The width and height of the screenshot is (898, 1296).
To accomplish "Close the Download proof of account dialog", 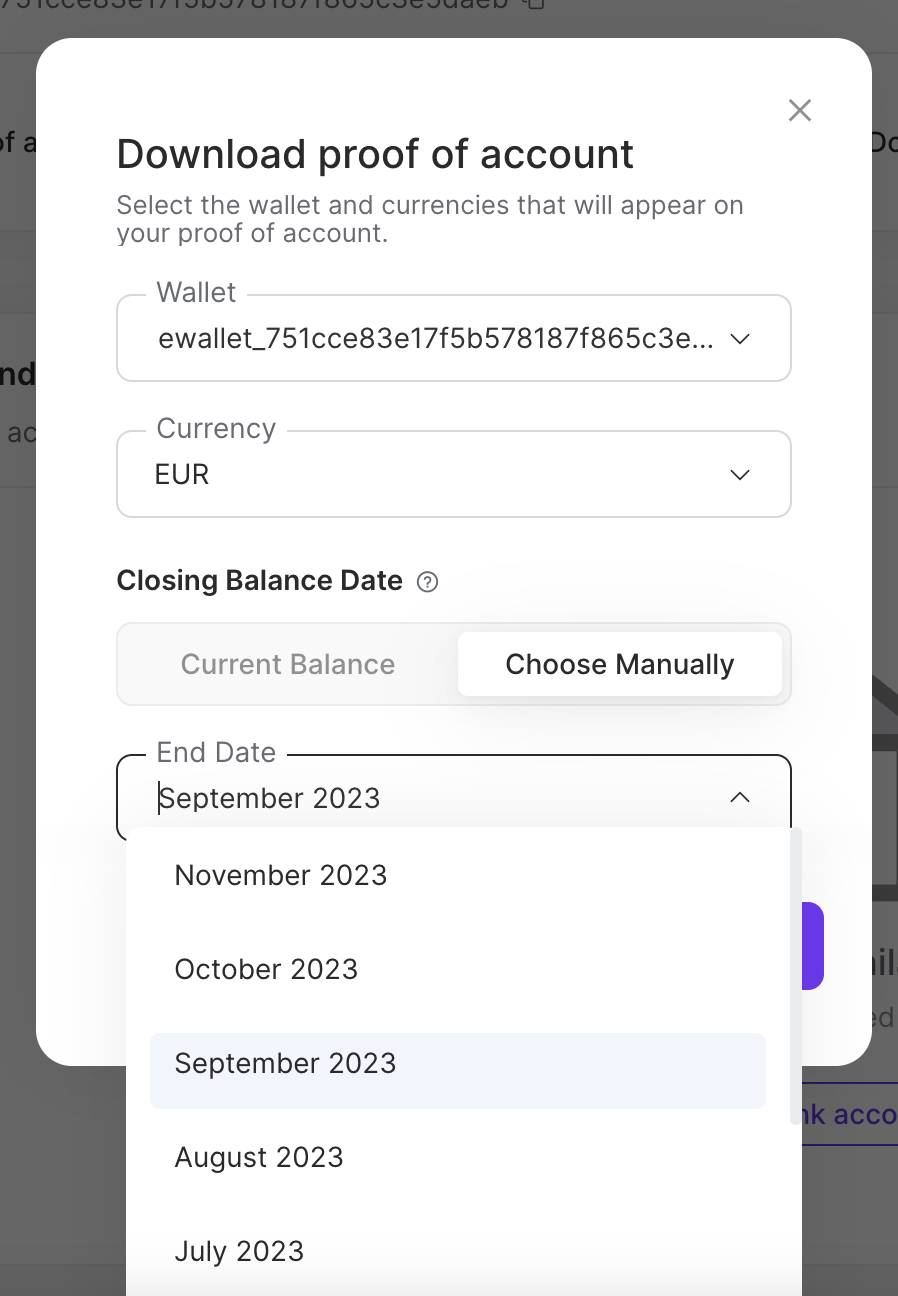I will [799, 110].
